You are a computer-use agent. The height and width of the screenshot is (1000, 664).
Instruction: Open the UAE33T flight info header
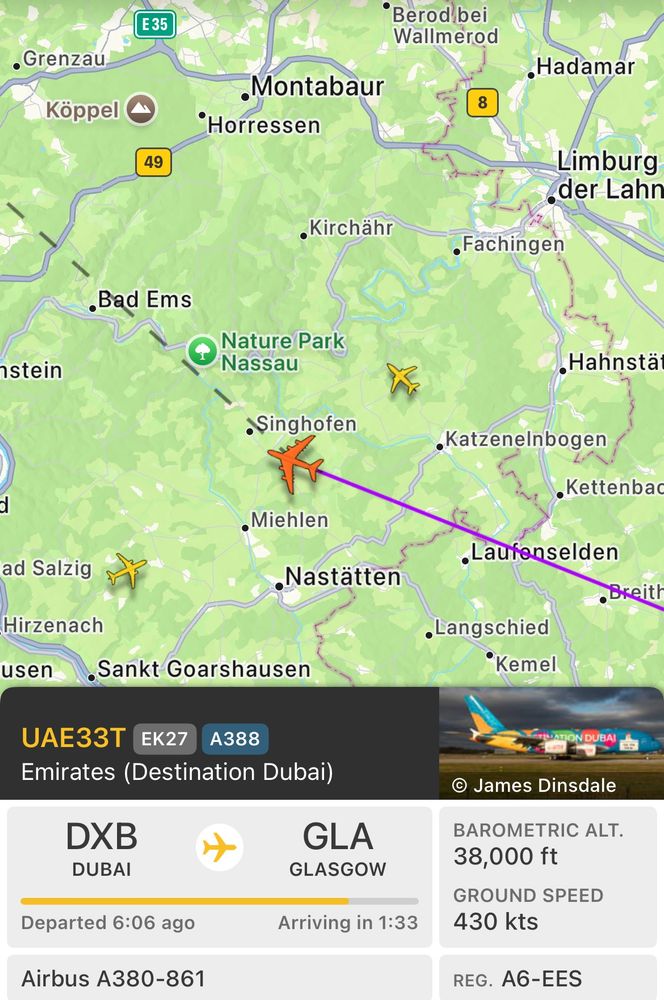pyautogui.click(x=219, y=743)
